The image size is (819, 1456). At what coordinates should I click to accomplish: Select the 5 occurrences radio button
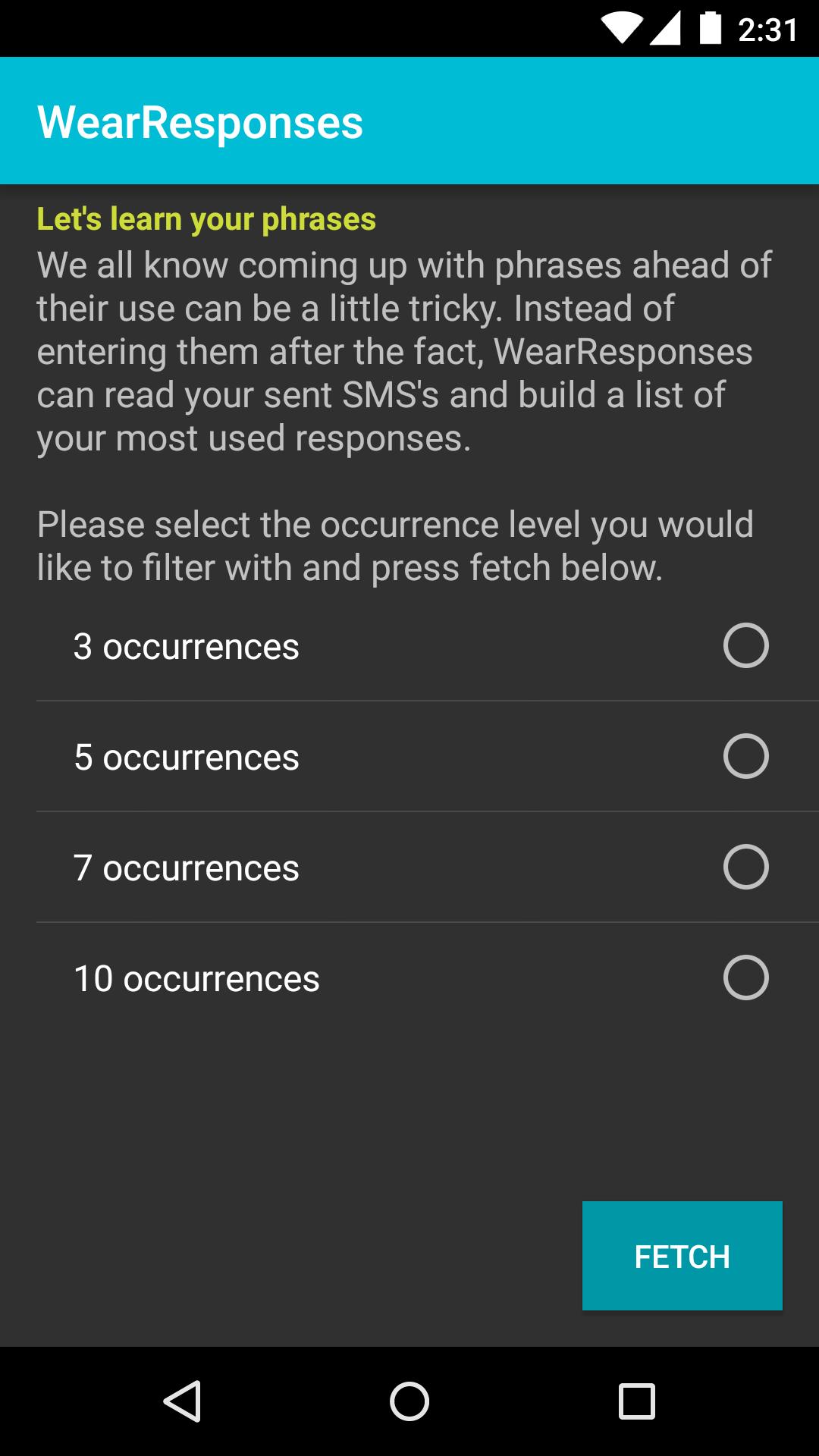(746, 757)
